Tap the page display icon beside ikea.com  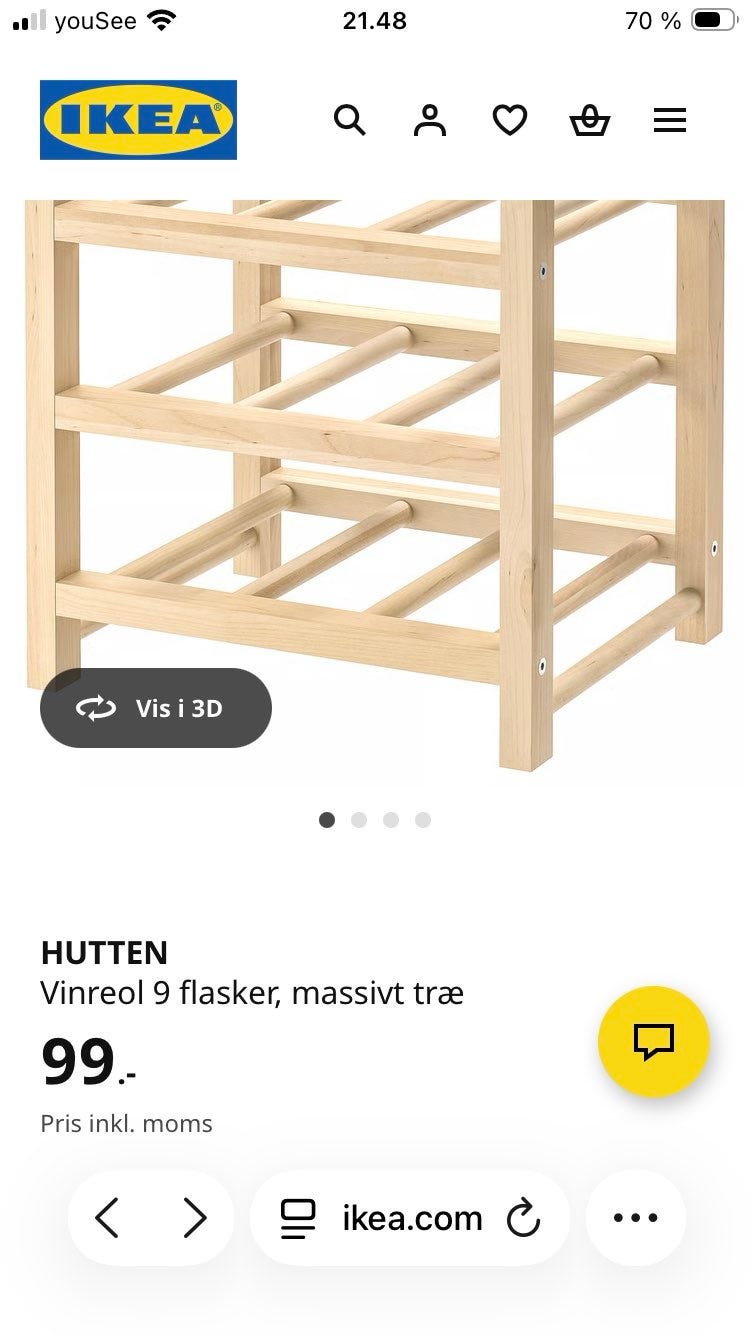point(297,1218)
